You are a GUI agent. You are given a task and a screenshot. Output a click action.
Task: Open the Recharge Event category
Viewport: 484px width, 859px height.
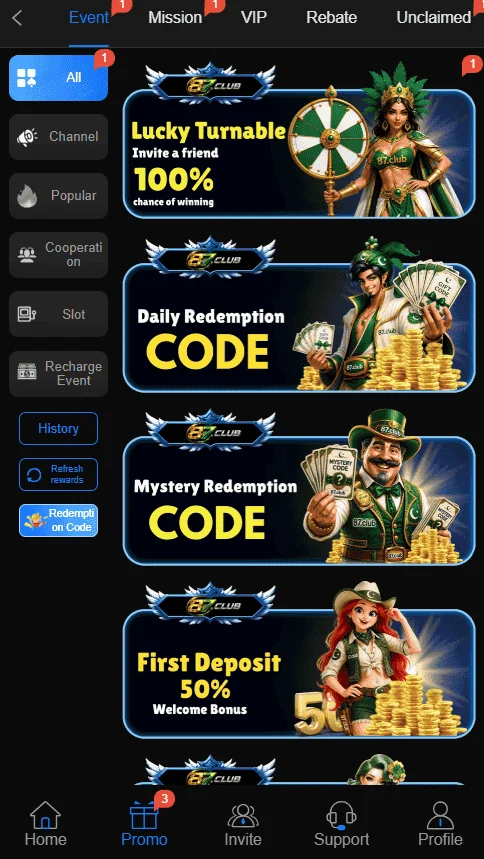pyautogui.click(x=59, y=374)
